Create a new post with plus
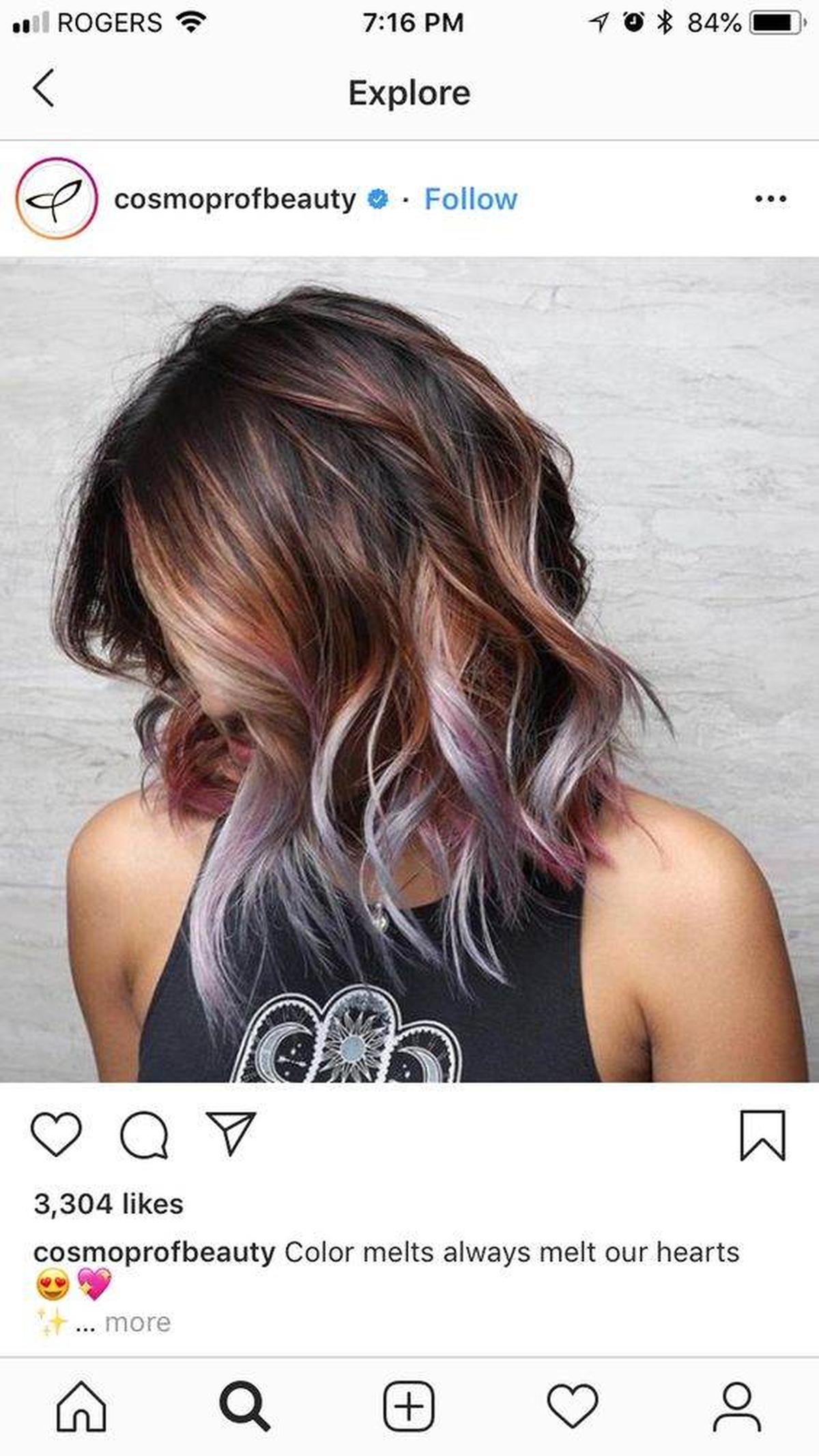 pyautogui.click(x=409, y=1406)
